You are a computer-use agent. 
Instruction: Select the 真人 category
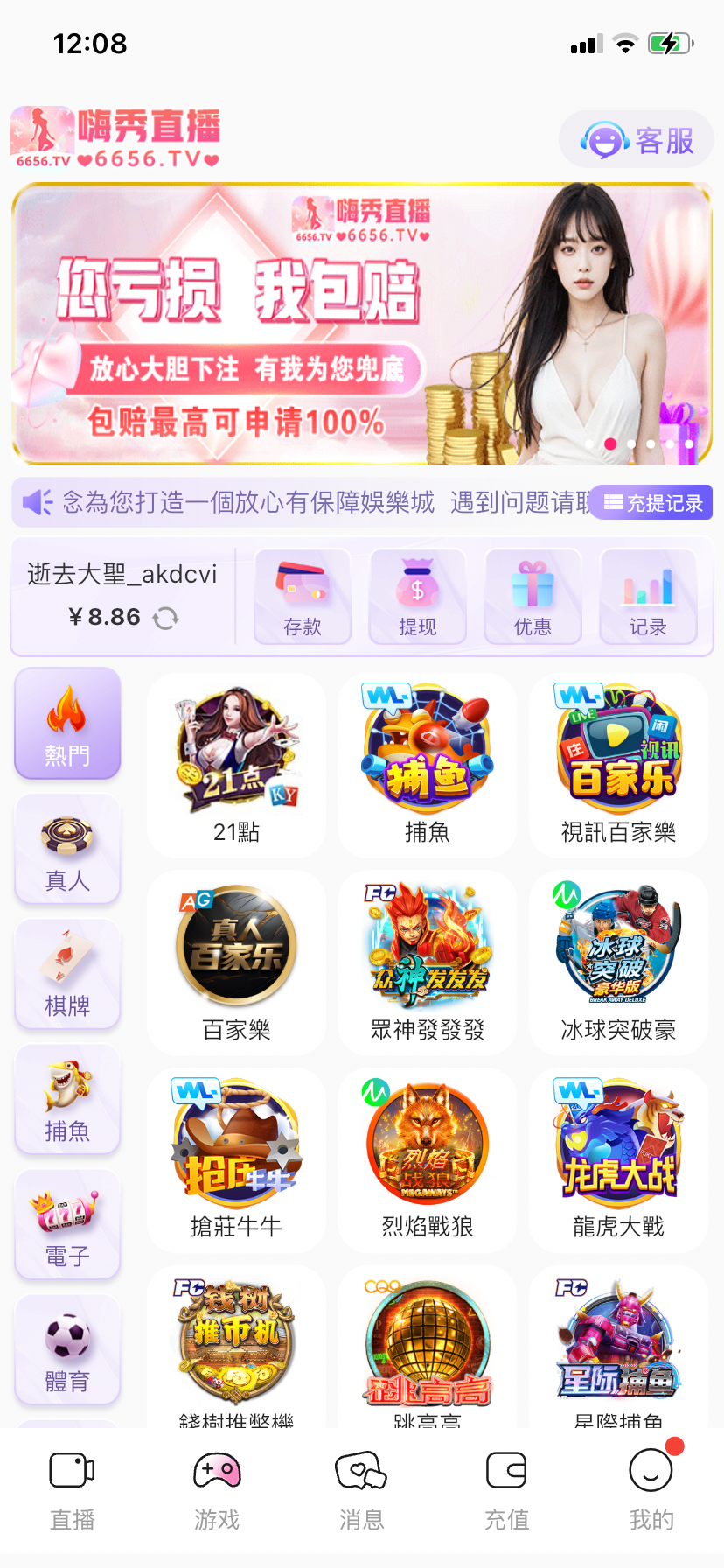67,850
